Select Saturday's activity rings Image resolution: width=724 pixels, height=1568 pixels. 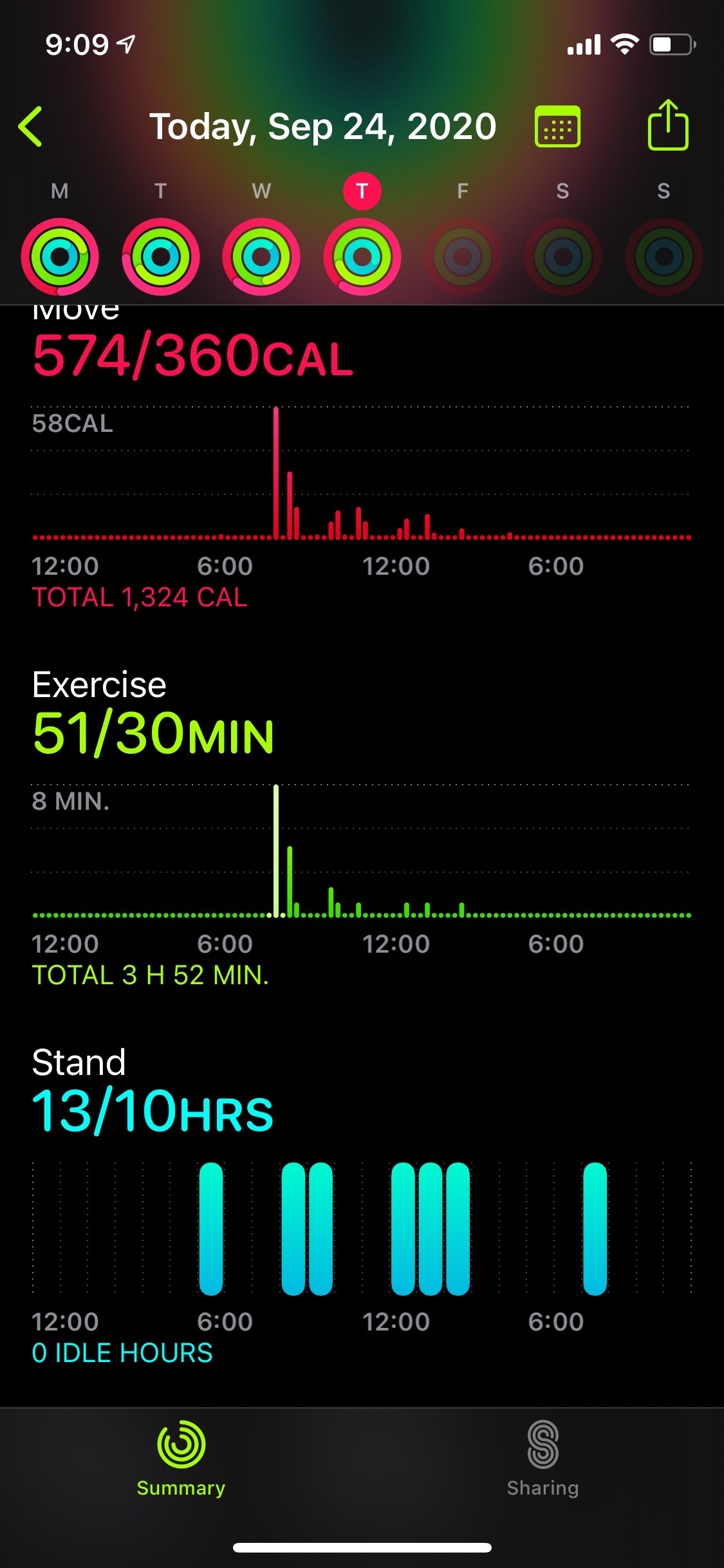pos(562,256)
